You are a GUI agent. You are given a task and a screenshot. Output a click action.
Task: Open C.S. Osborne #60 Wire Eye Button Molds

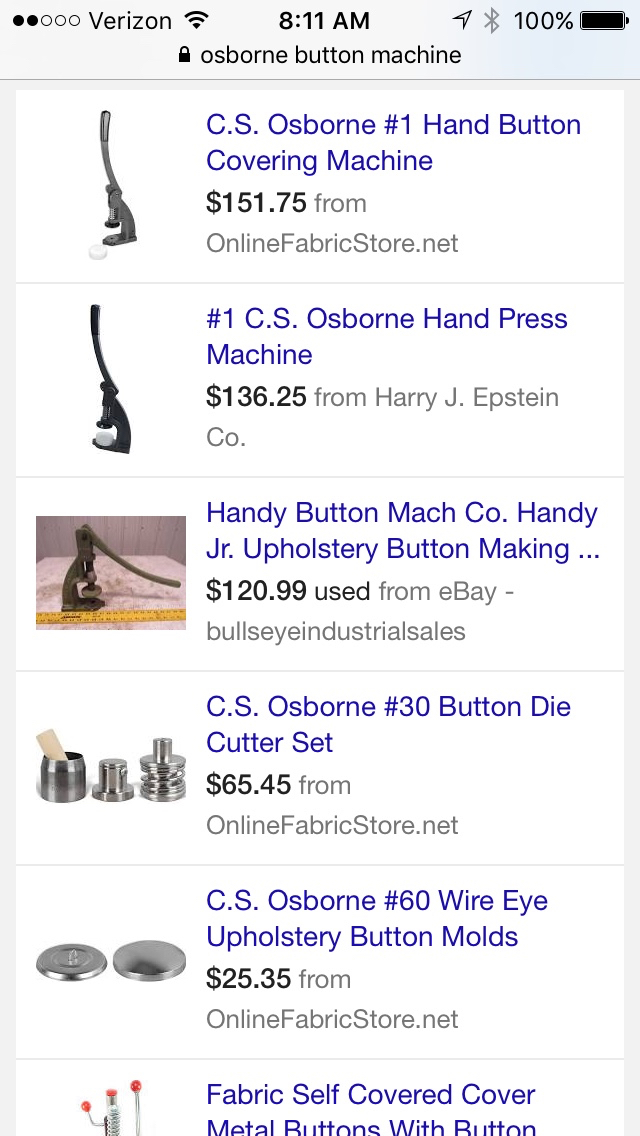(x=377, y=919)
